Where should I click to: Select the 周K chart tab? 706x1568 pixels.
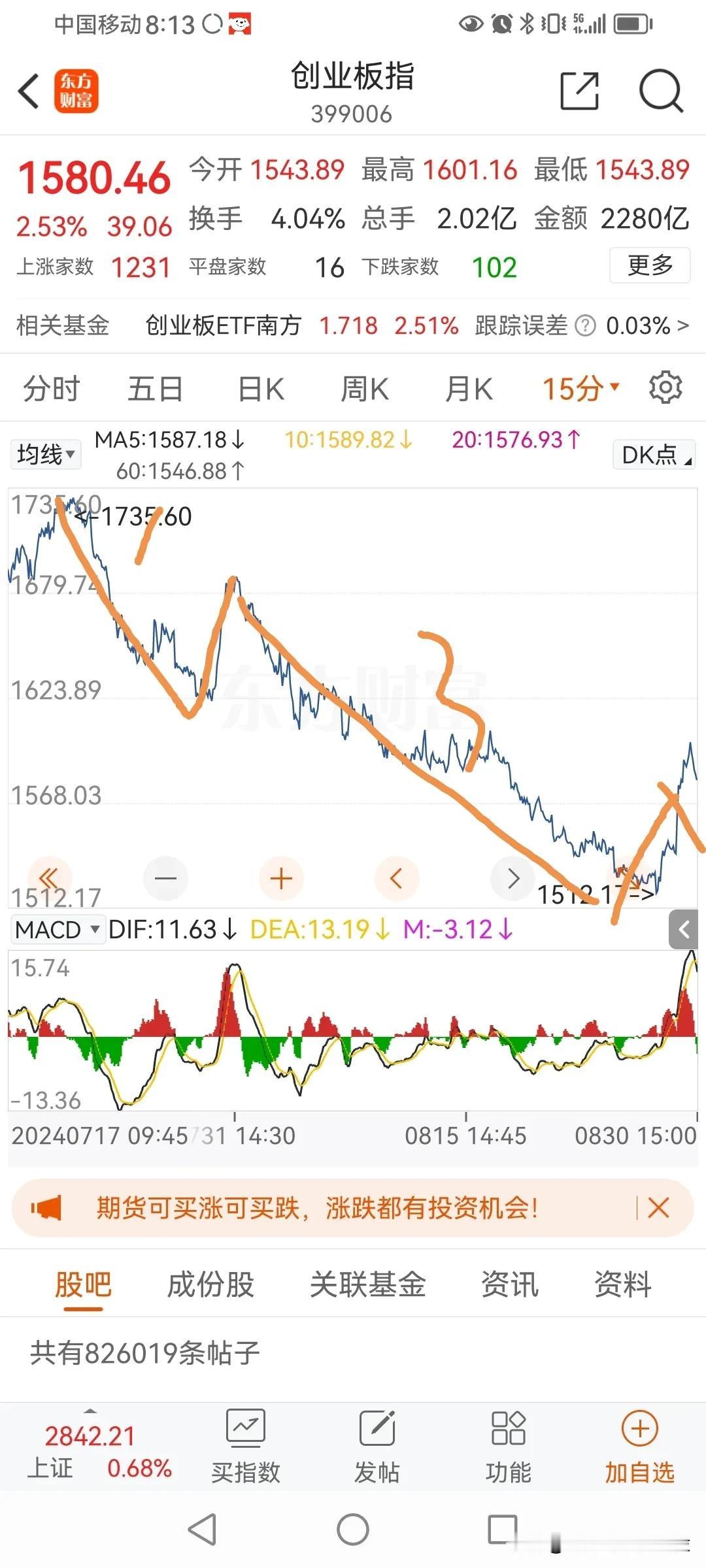364,389
